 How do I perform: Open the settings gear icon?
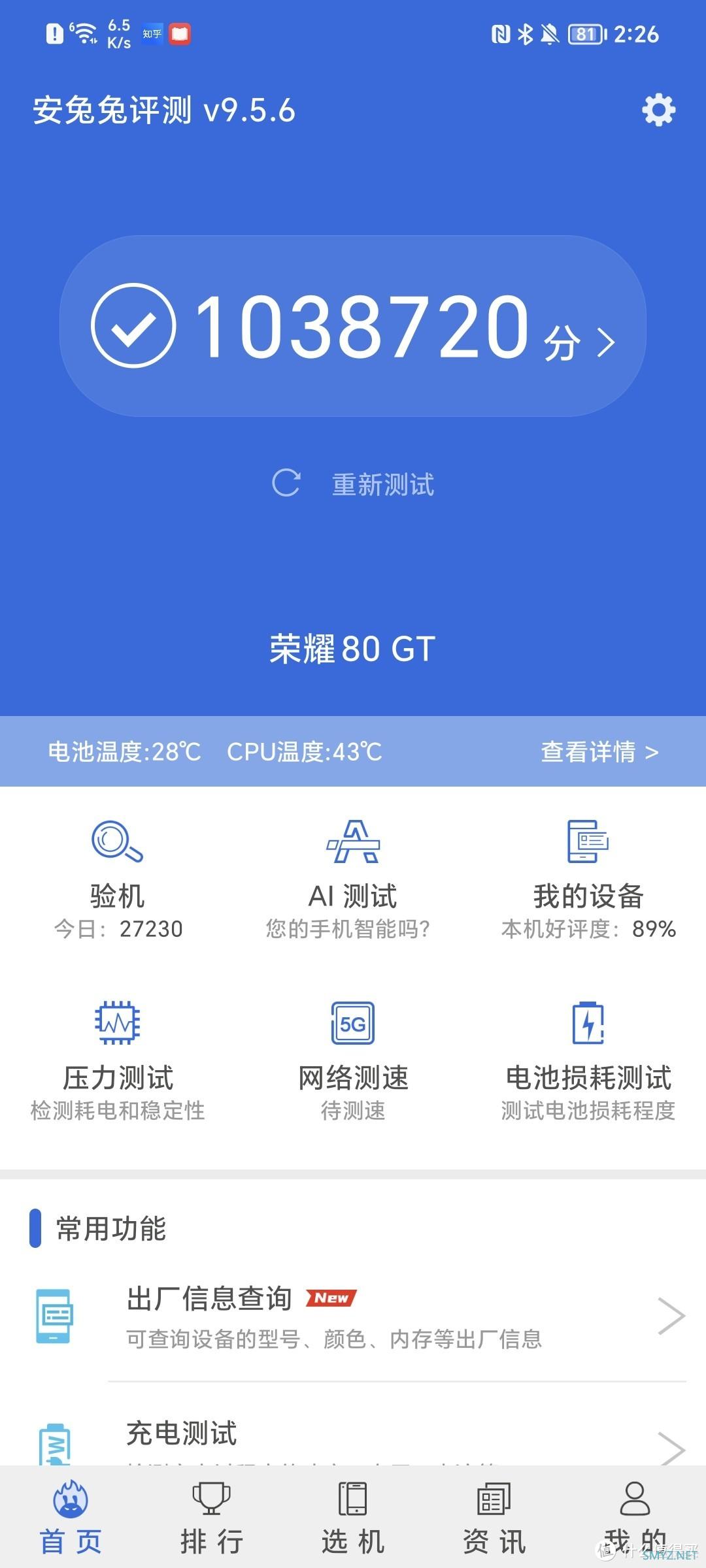click(x=658, y=110)
